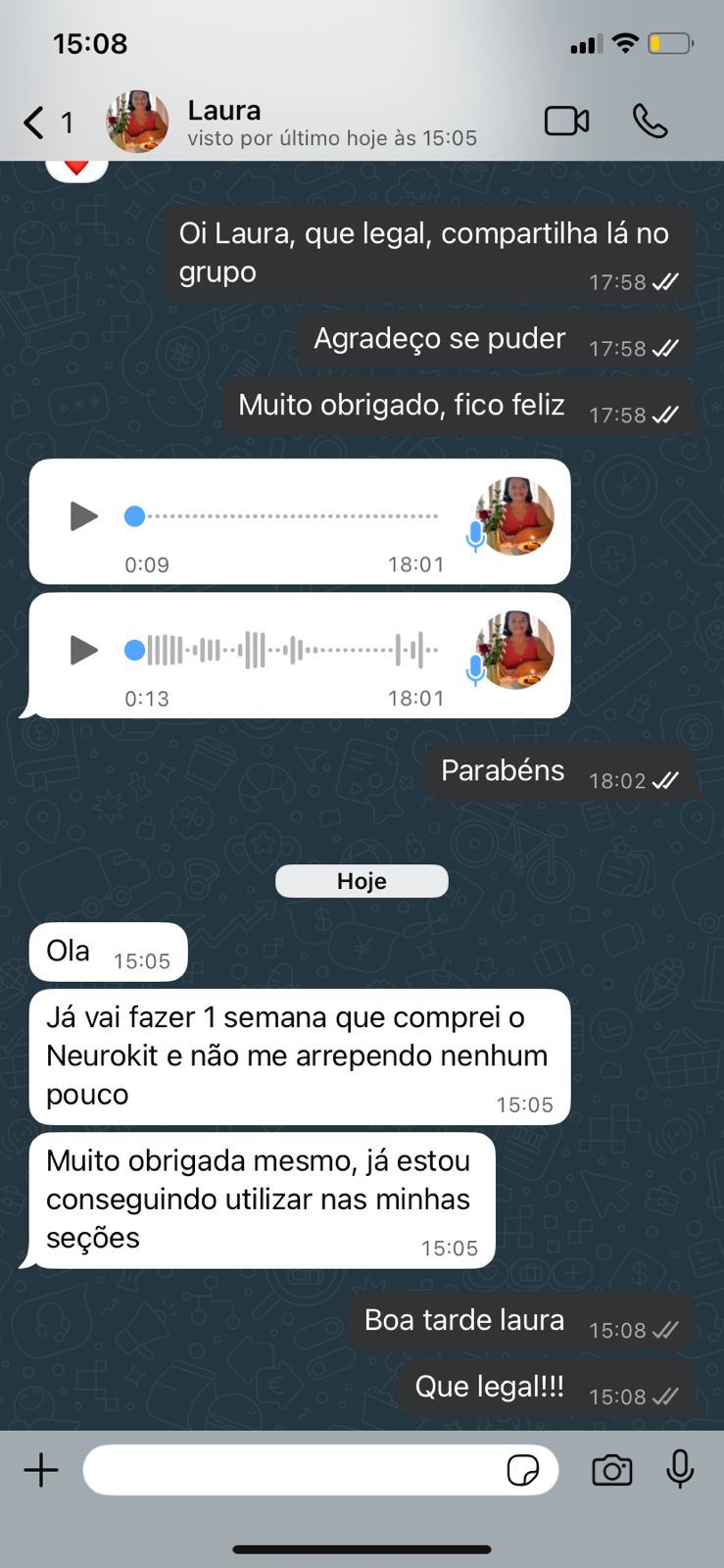Open Laura's contact info from the header
Image resolution: width=724 pixels, height=1568 pixels.
(x=294, y=122)
